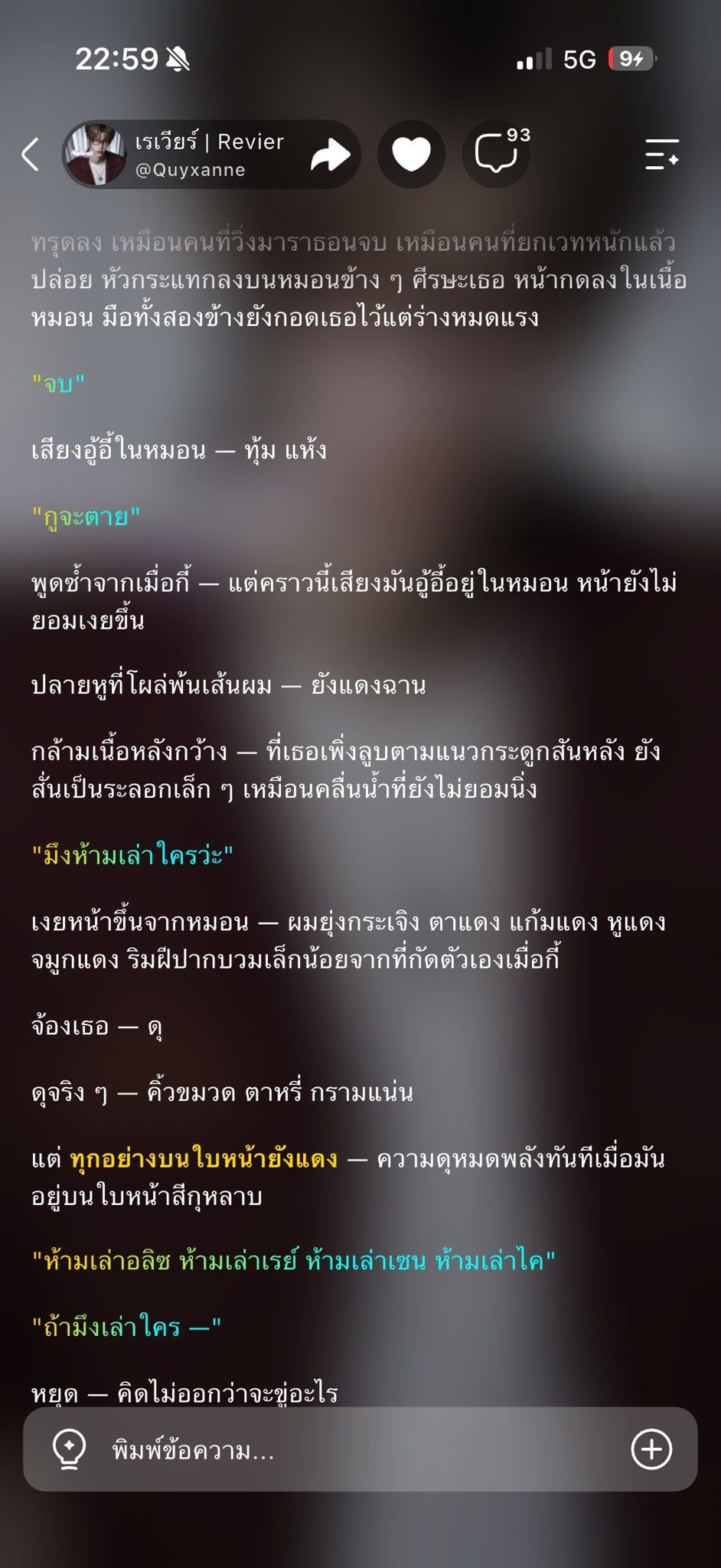Share this Revier chat
Viewport: 721px width, 1568px height.
[x=331, y=155]
